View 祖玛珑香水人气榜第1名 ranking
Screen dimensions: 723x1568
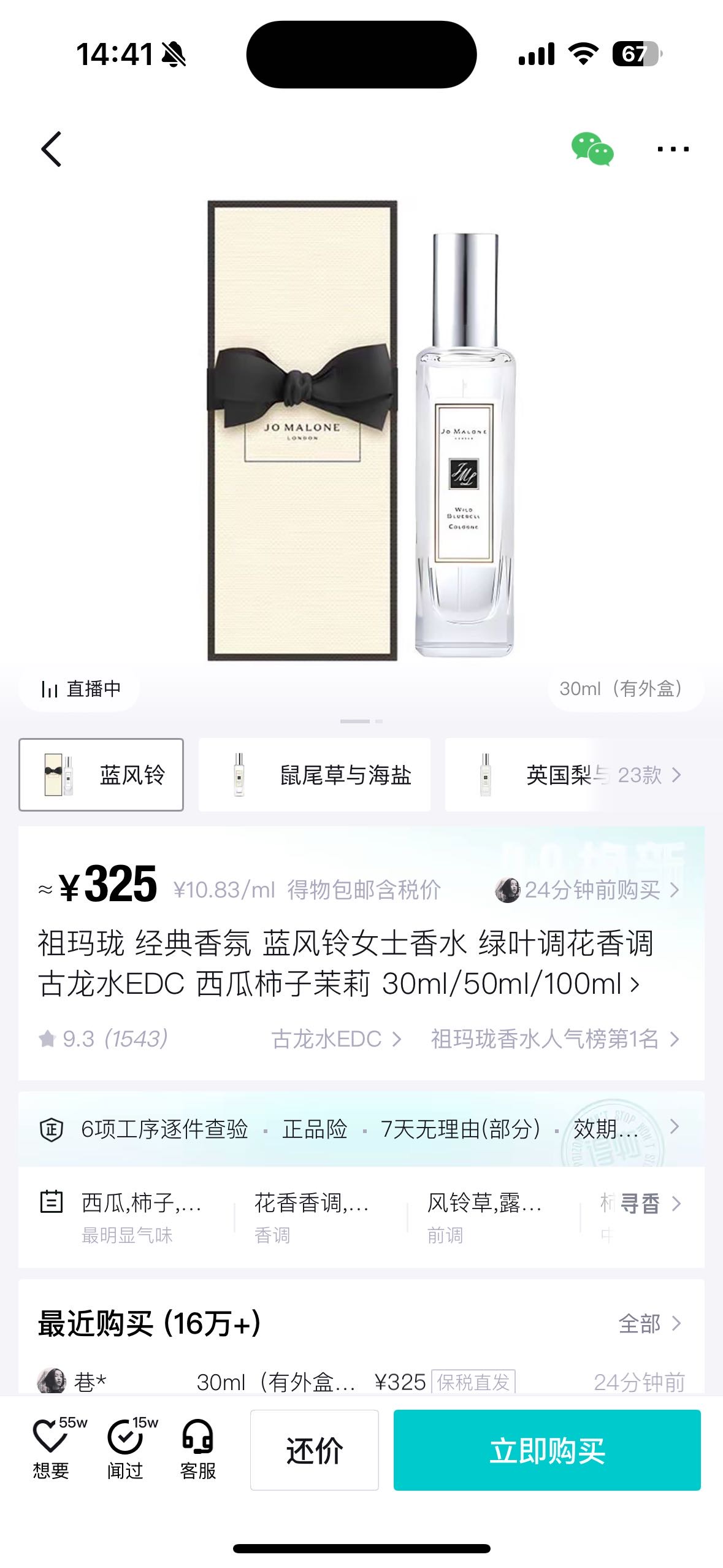click(554, 1039)
